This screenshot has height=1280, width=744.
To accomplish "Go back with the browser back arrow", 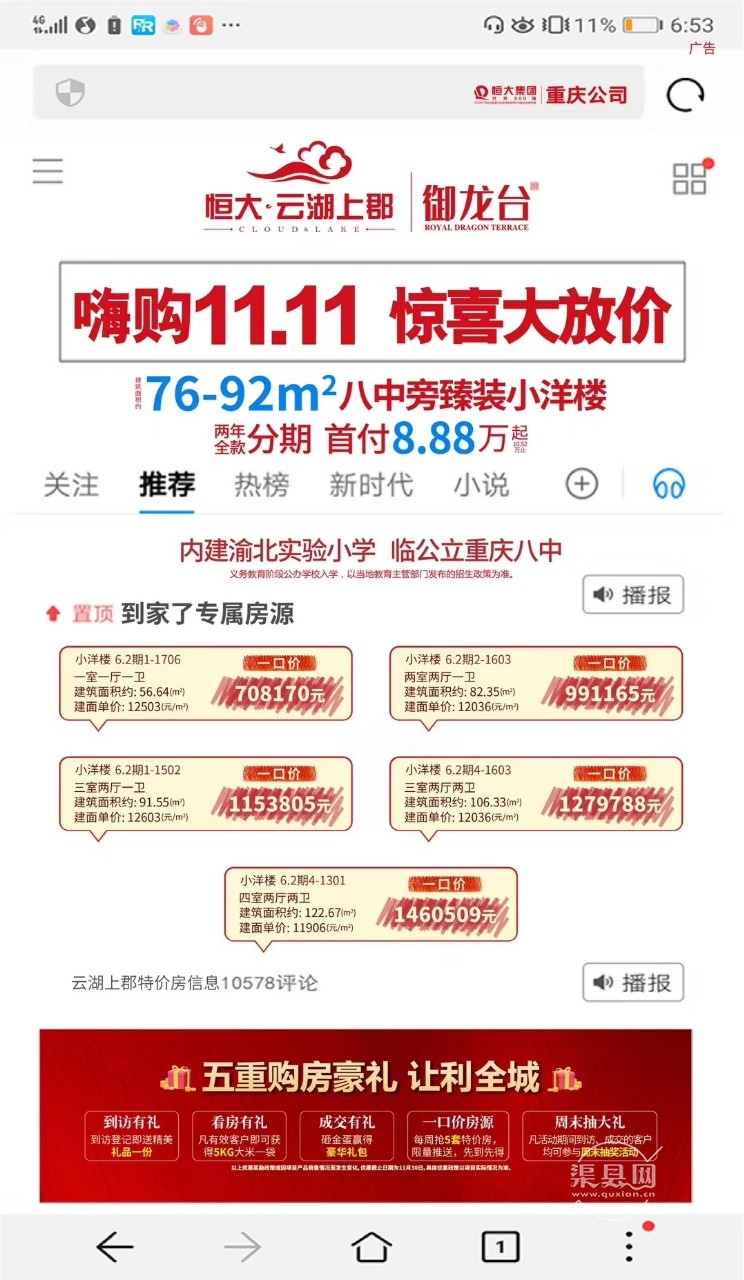I will click(114, 1246).
